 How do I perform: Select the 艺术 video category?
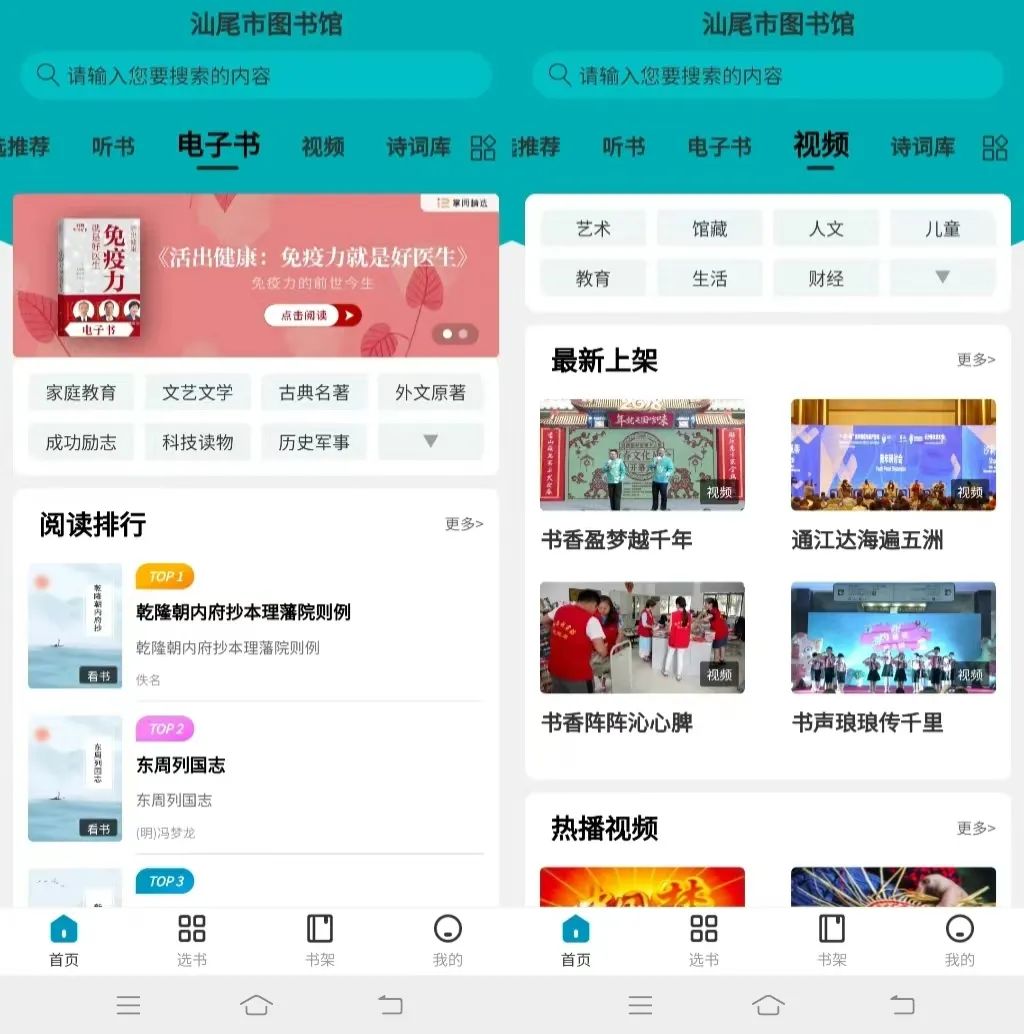pos(593,229)
